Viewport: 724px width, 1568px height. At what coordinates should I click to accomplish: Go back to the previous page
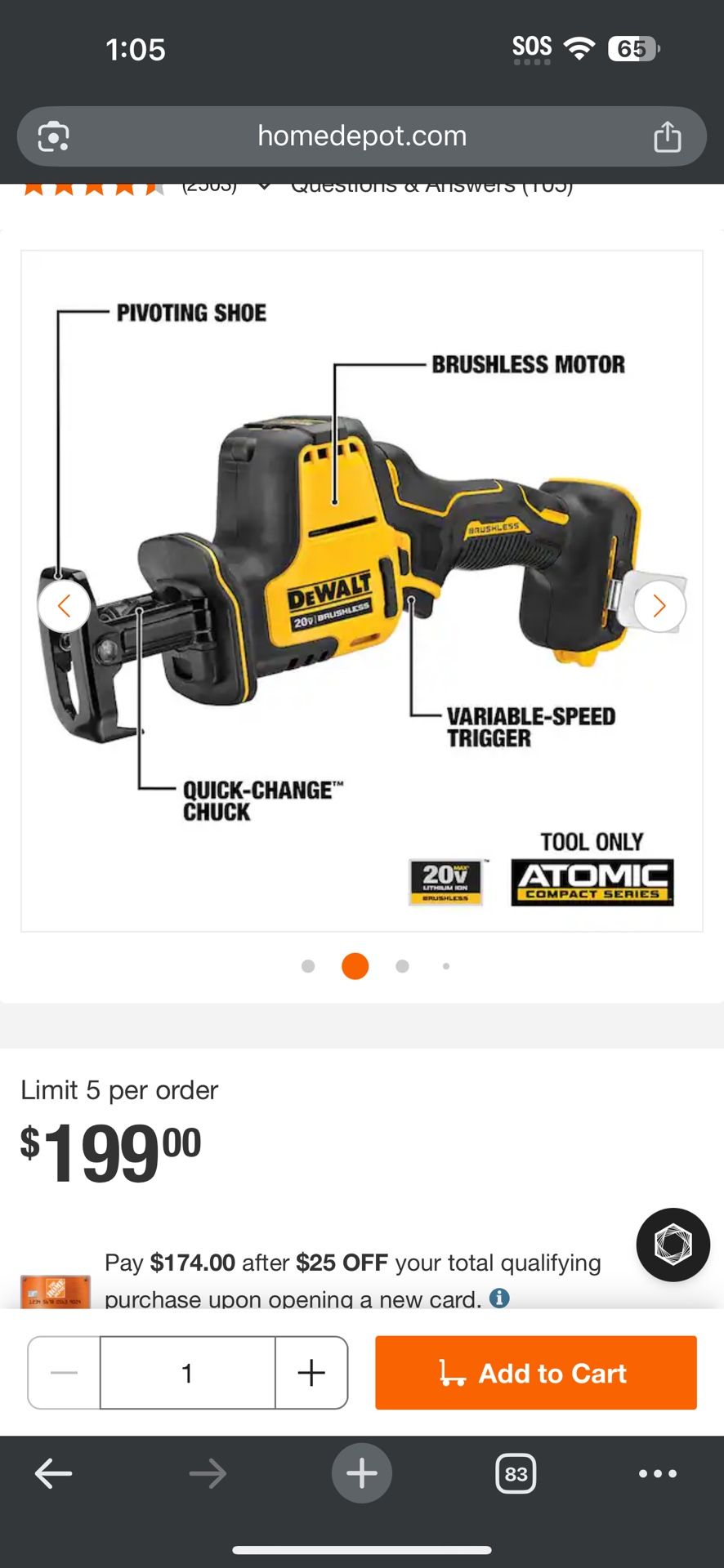point(54,1473)
